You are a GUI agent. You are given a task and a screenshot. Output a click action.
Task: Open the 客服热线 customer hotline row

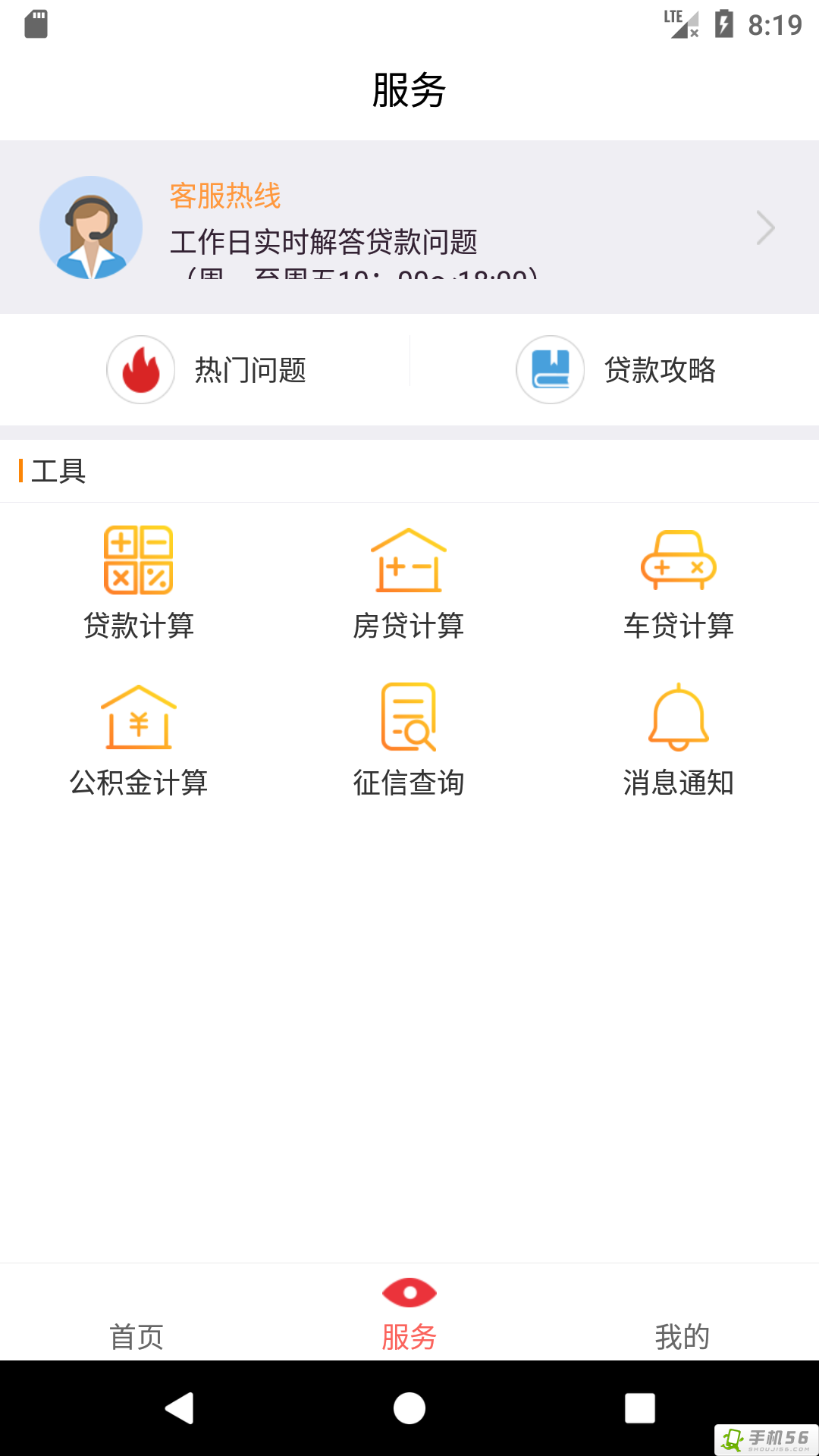tap(409, 227)
